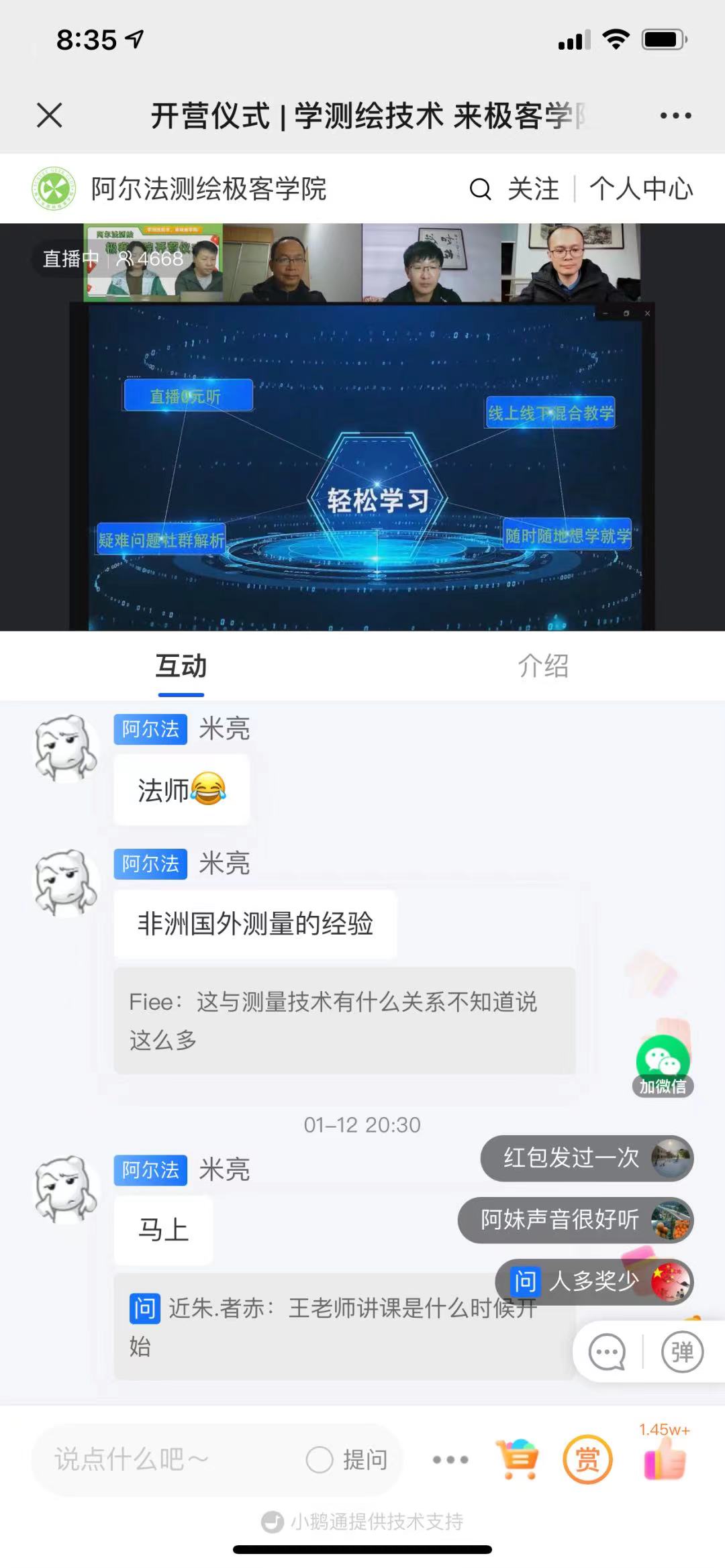This screenshot has width=725, height=1568.
Task: Toggle the 弹 danmaku button
Action: 681,1352
